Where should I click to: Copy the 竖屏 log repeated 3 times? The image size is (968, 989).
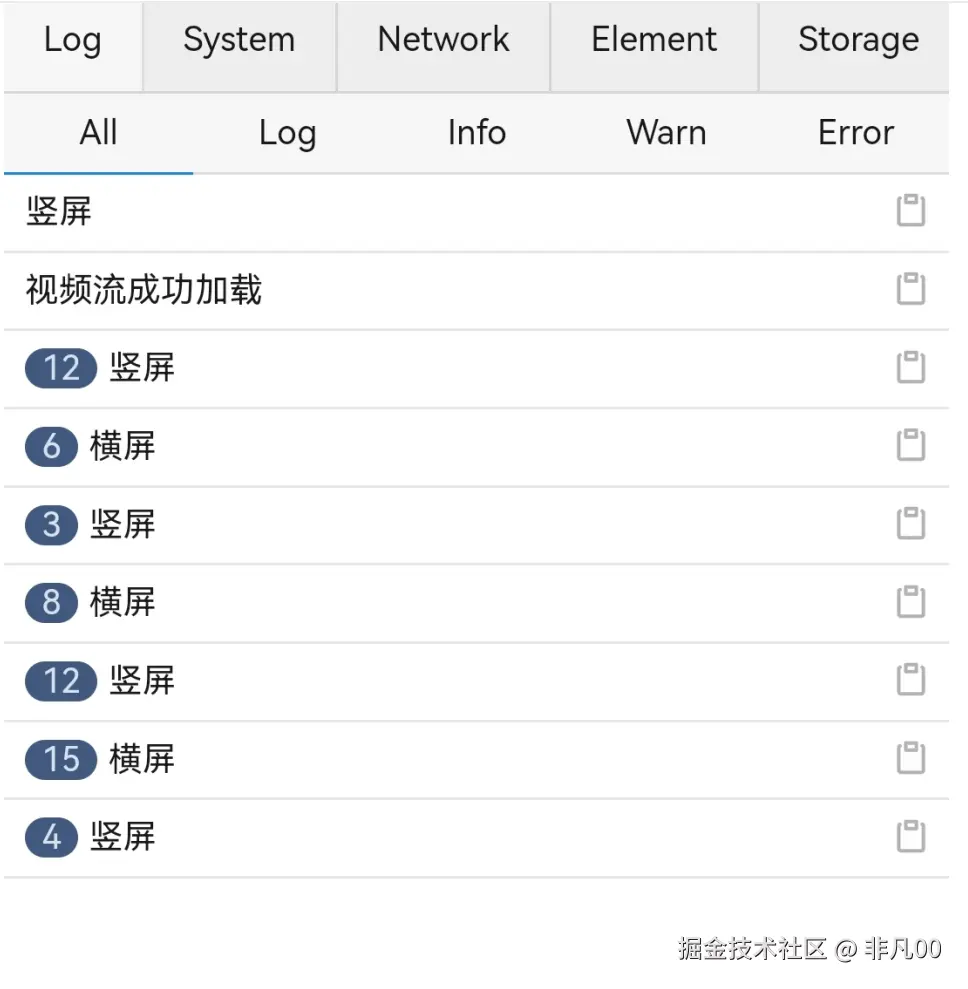910,523
